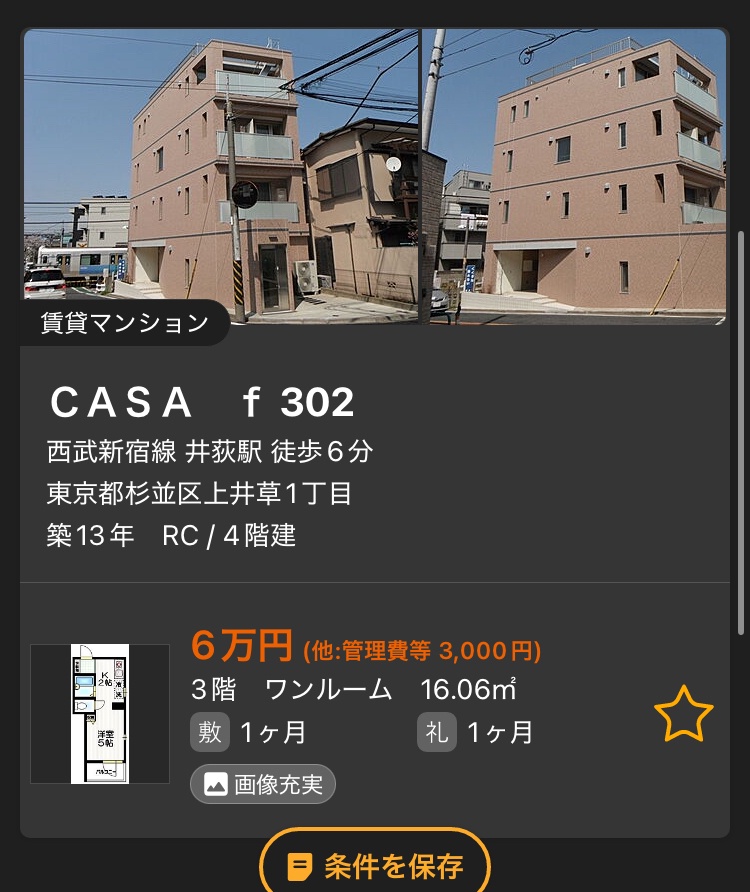View the right building exterior photo
Viewport: 750px width, 892px height.
click(x=577, y=175)
